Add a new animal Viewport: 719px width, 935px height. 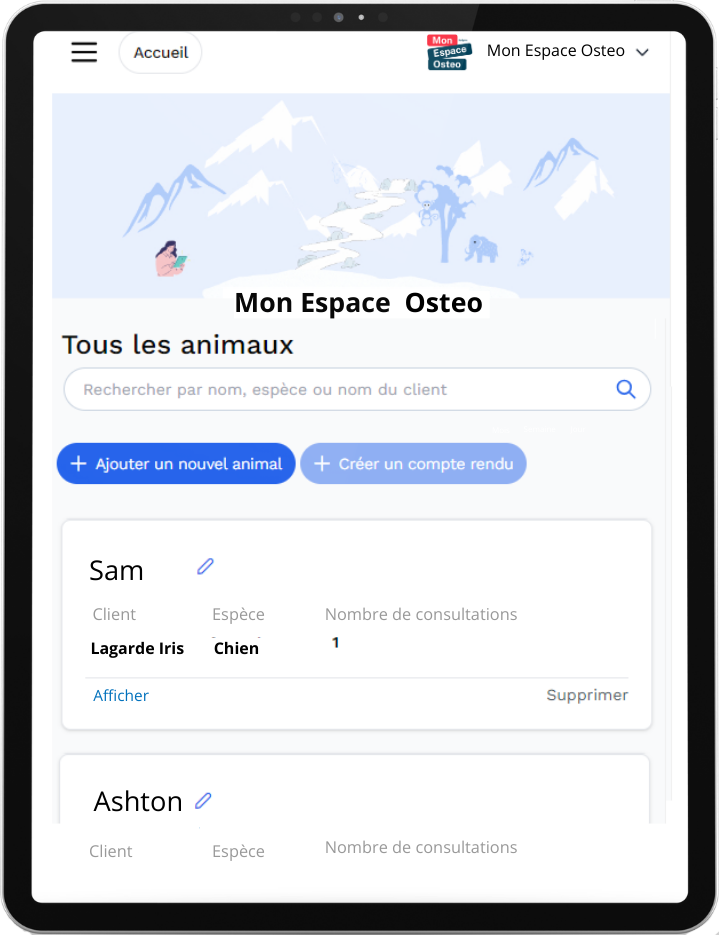(x=176, y=464)
